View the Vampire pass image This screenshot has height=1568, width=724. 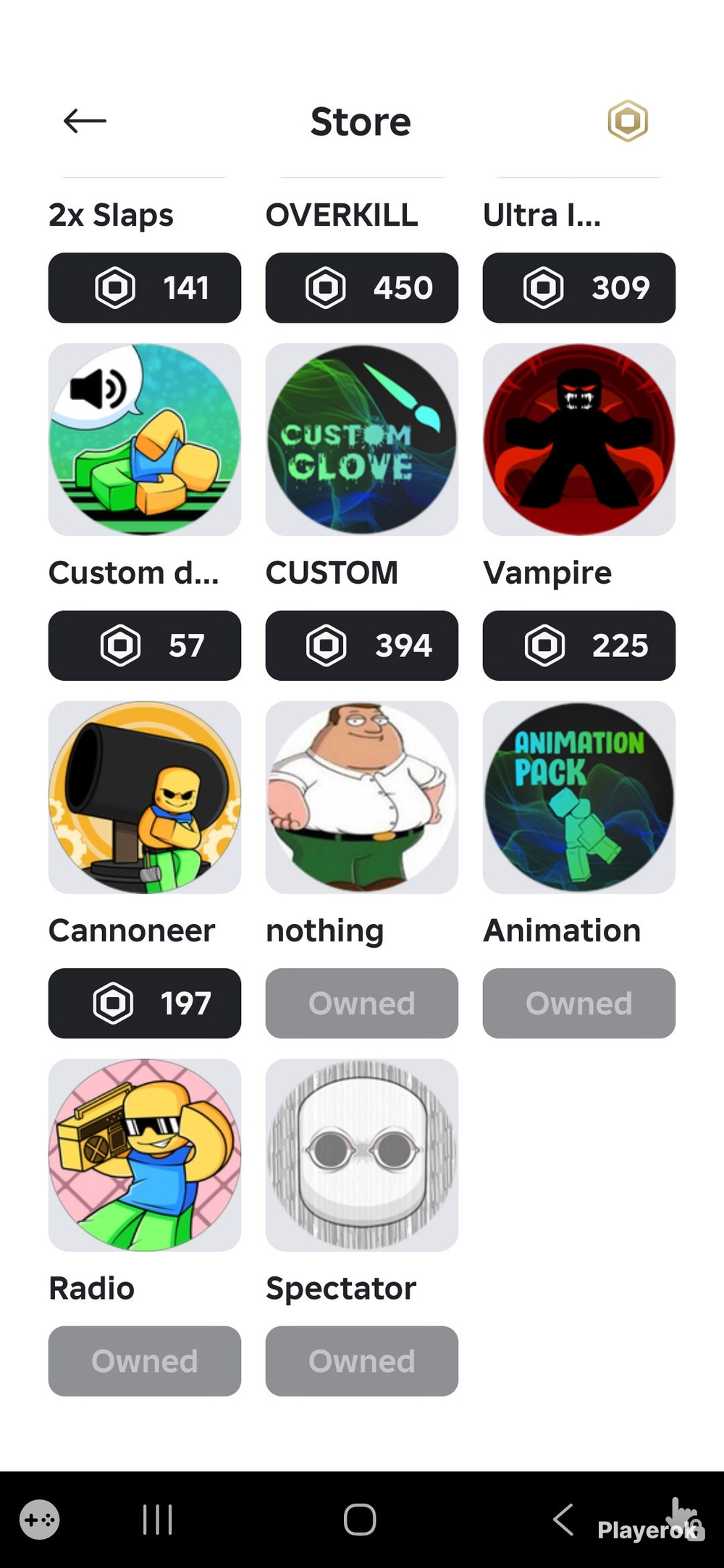(578, 439)
